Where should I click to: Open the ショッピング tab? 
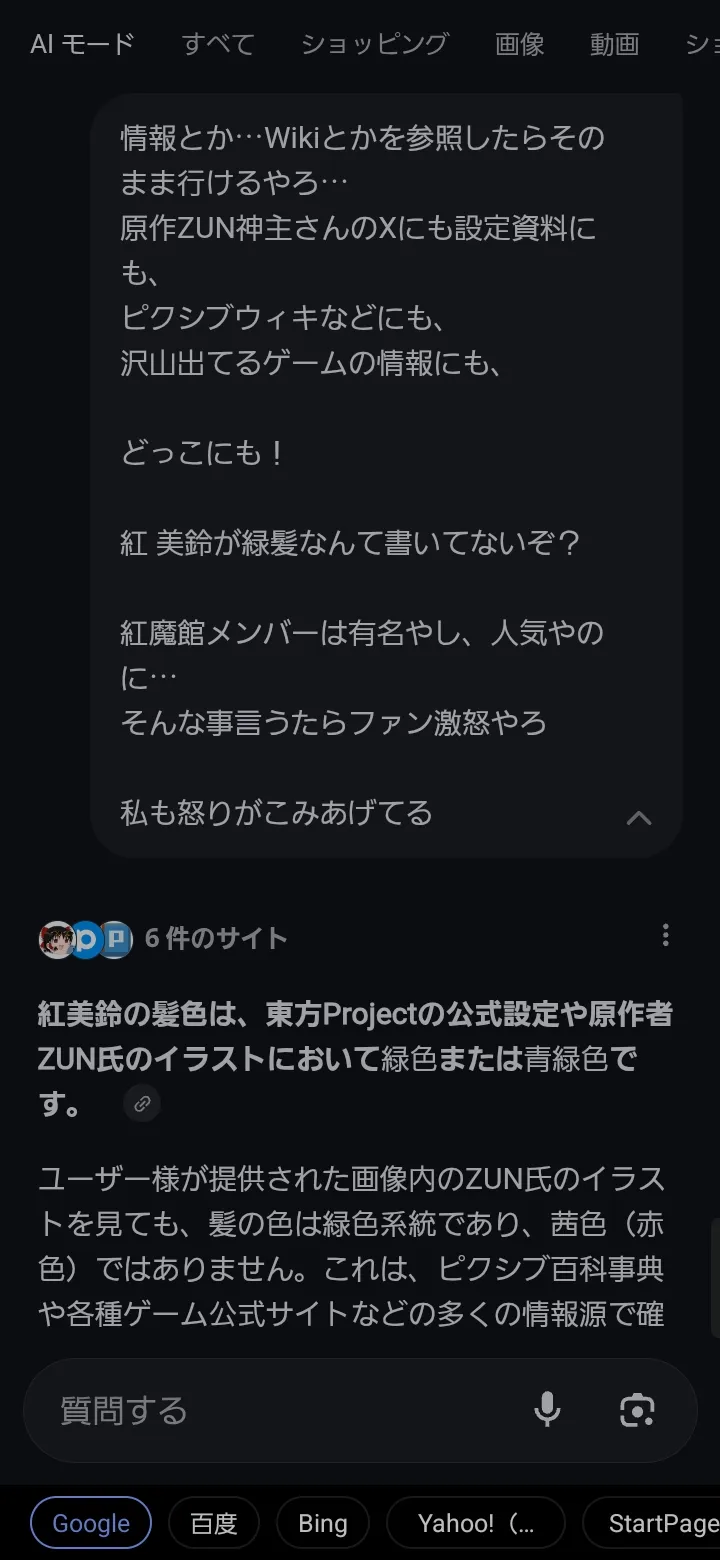(x=374, y=44)
